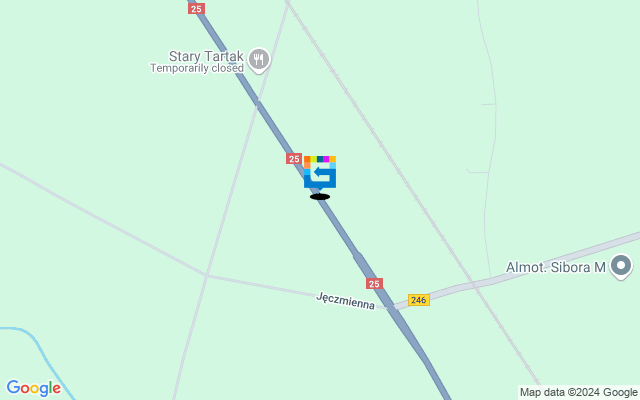
Task: Tap the blue map marker on road 25
Action: coord(320,174)
